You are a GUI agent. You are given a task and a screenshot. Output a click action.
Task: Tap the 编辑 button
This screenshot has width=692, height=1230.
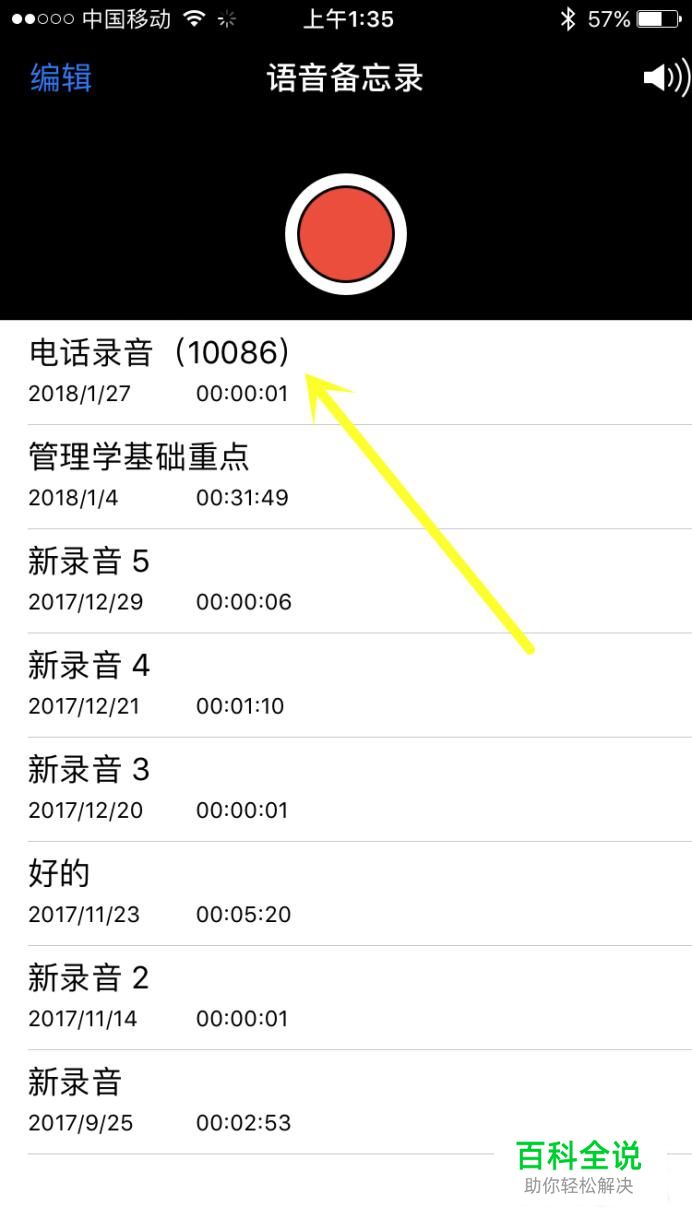(61, 78)
